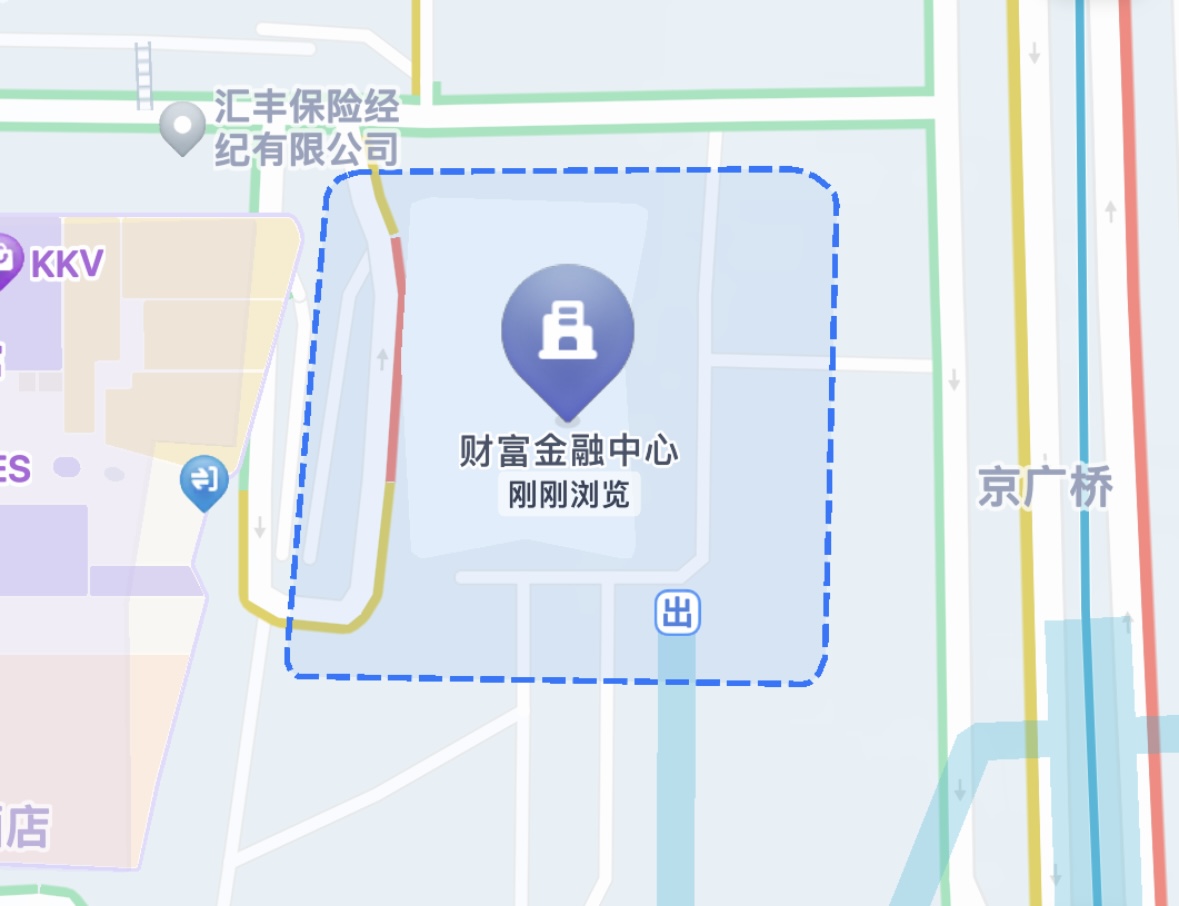Image resolution: width=1179 pixels, height=906 pixels.
Task: Open the blue entrance marker near the mall
Action: (x=204, y=482)
